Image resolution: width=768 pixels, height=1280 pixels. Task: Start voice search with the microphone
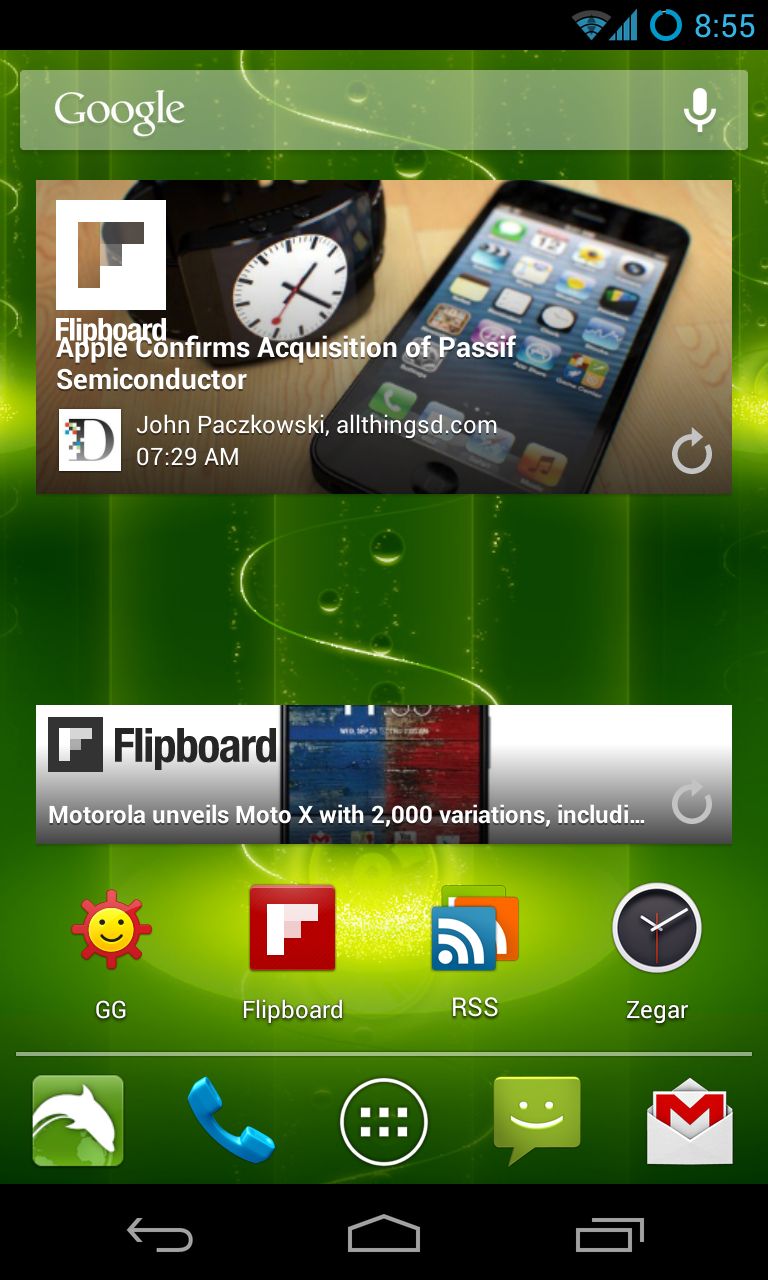click(700, 110)
